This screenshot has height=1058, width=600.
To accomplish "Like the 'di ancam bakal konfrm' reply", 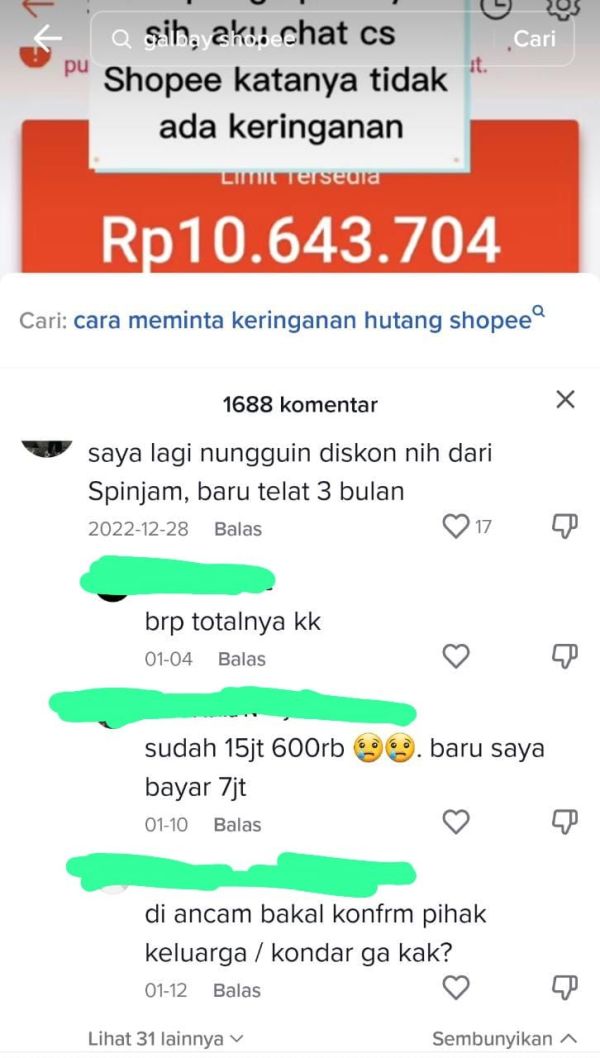I will (x=456, y=988).
